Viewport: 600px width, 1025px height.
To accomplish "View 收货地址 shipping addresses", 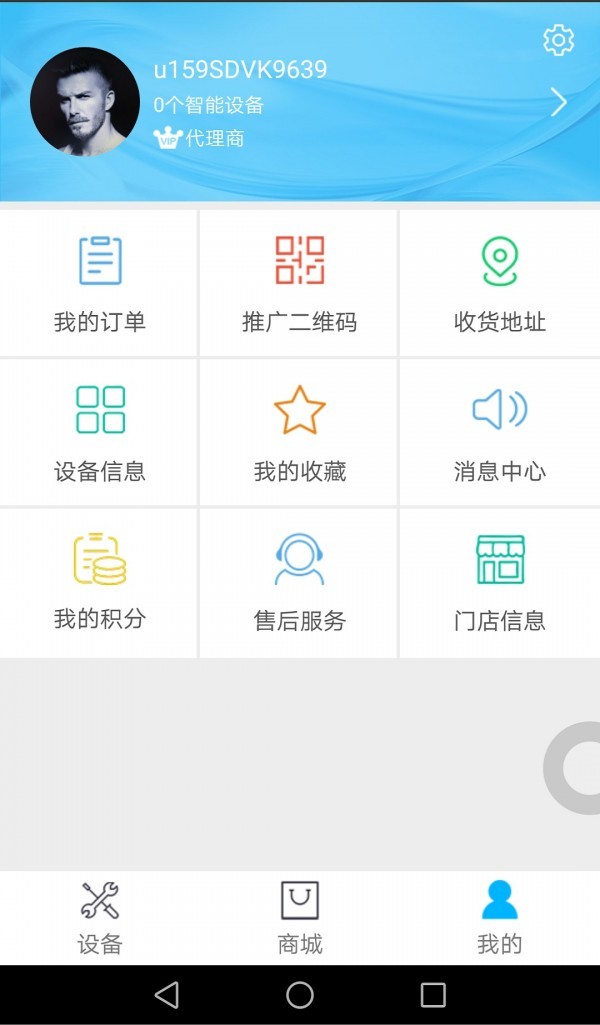I will coord(499,283).
